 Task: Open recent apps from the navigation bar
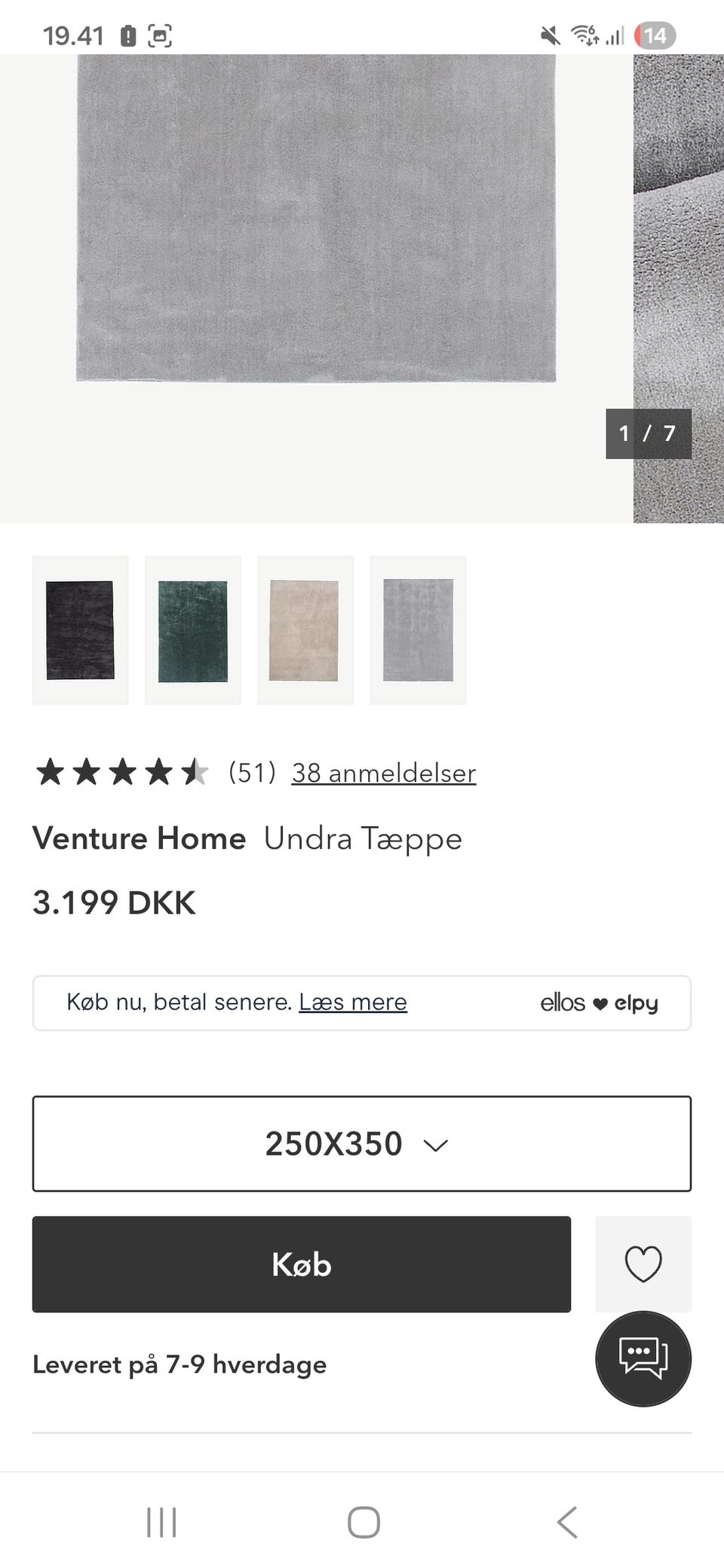pyautogui.click(x=161, y=1522)
